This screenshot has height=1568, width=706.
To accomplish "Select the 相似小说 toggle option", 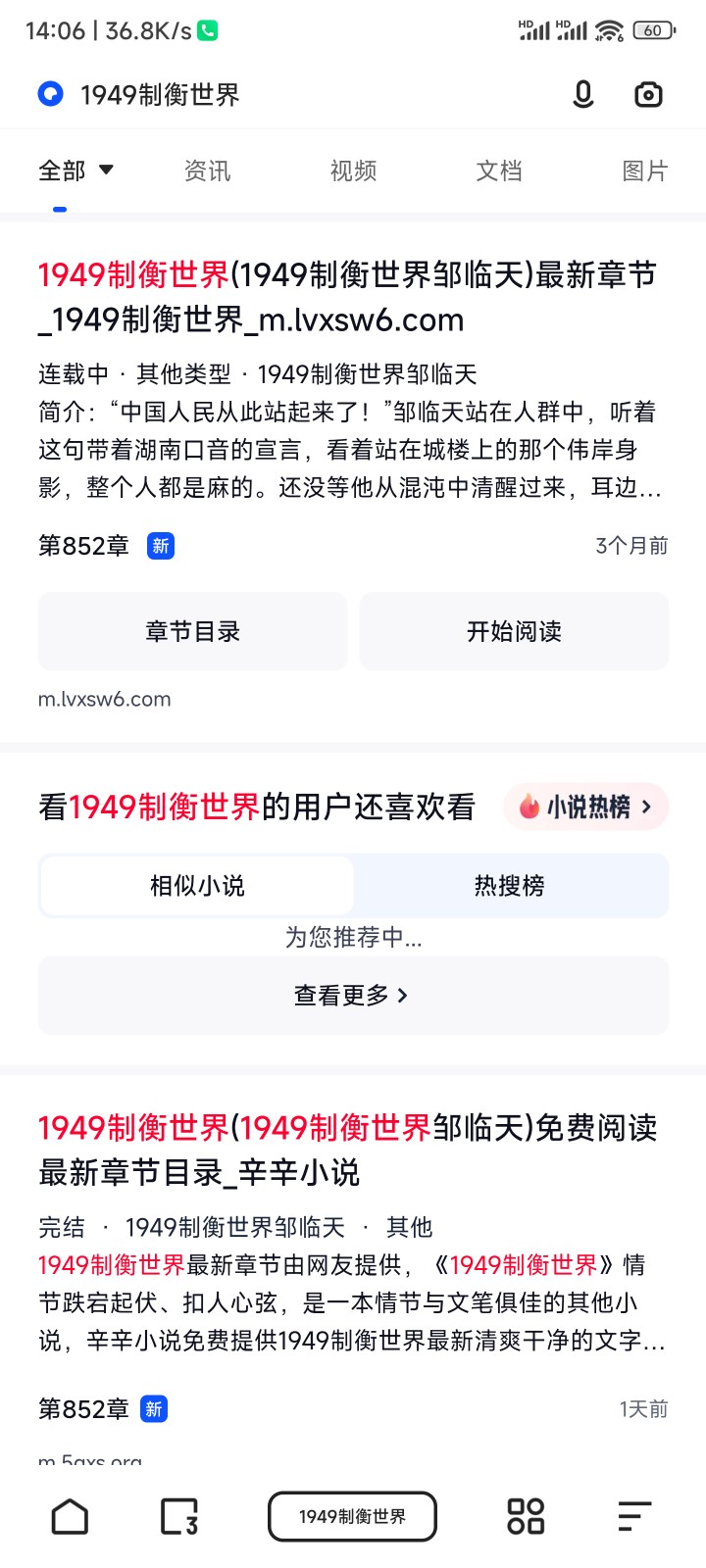I will (195, 885).
